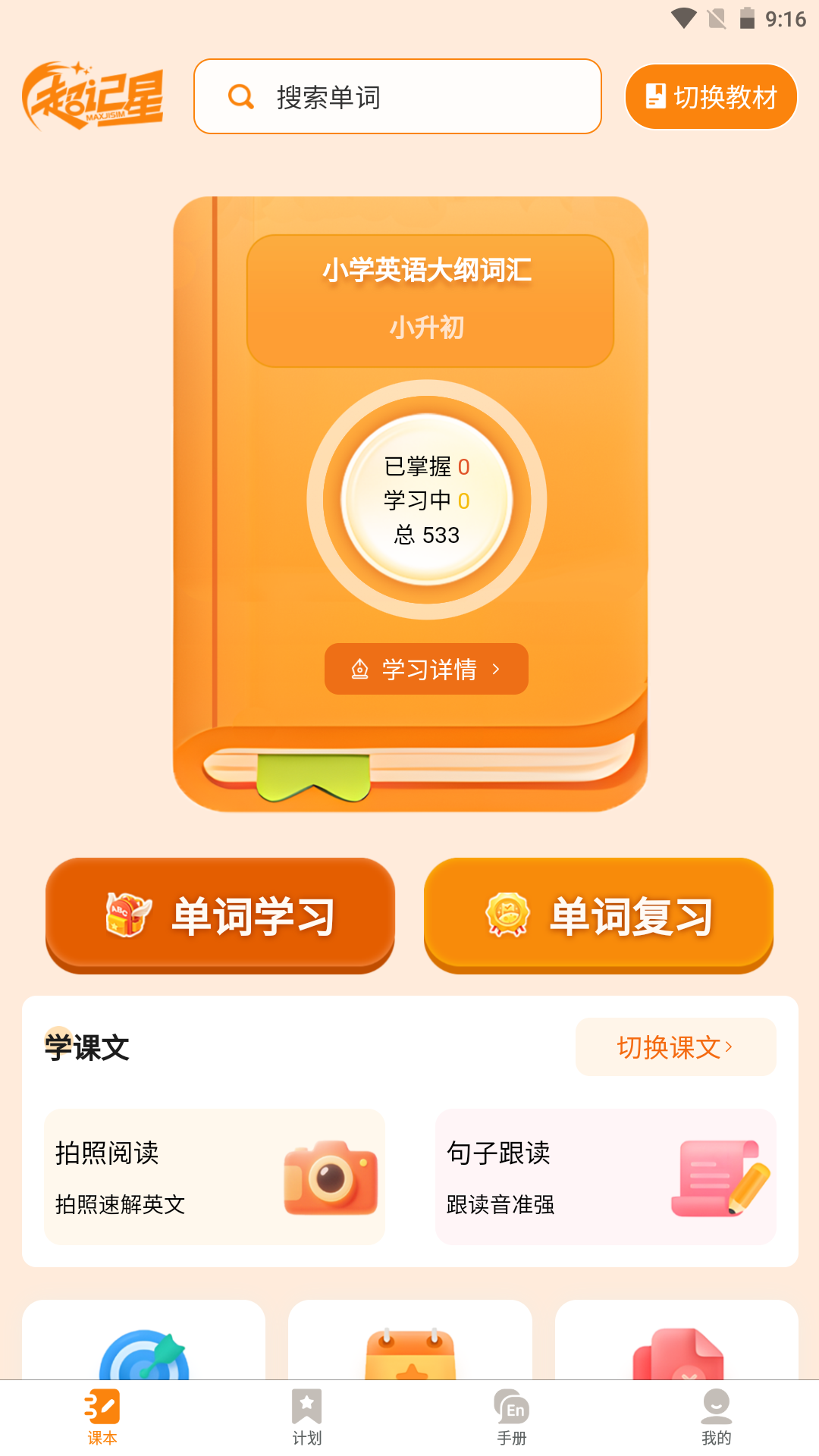This screenshot has width=819, height=1456.
Task: Open 我的 profile icon
Action: coord(715,1404)
